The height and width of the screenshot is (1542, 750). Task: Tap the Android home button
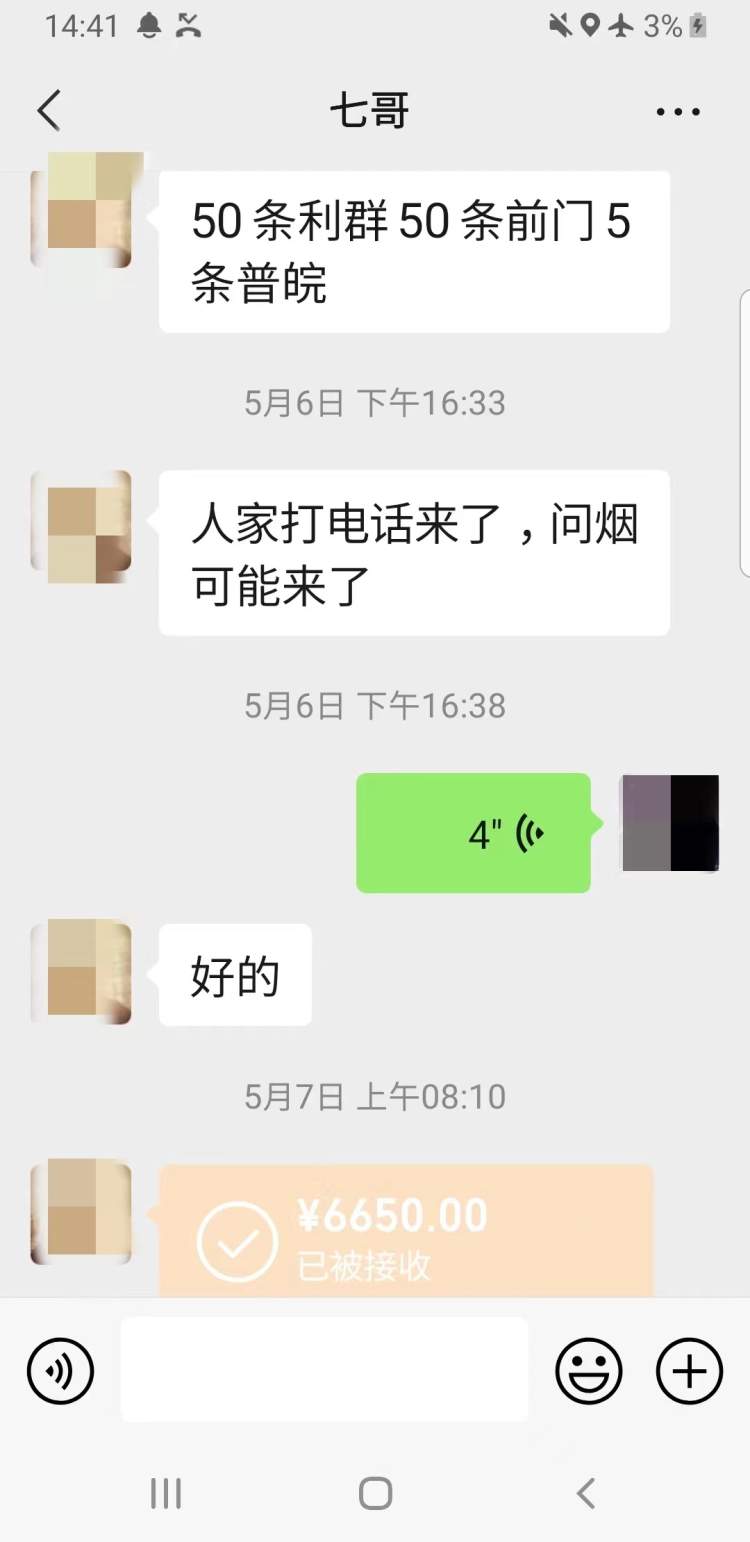[374, 1494]
